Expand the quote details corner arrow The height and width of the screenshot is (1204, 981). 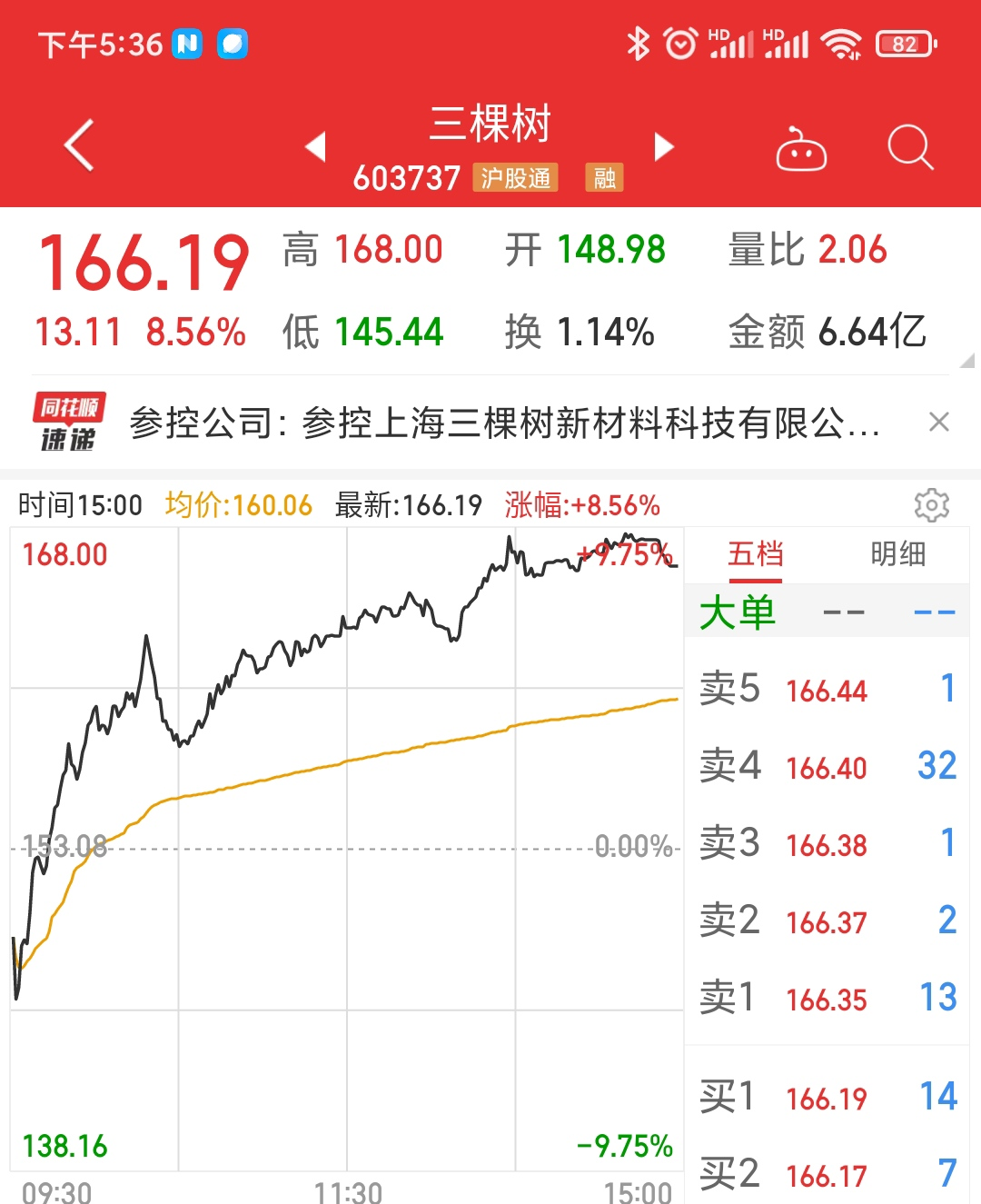click(x=966, y=361)
